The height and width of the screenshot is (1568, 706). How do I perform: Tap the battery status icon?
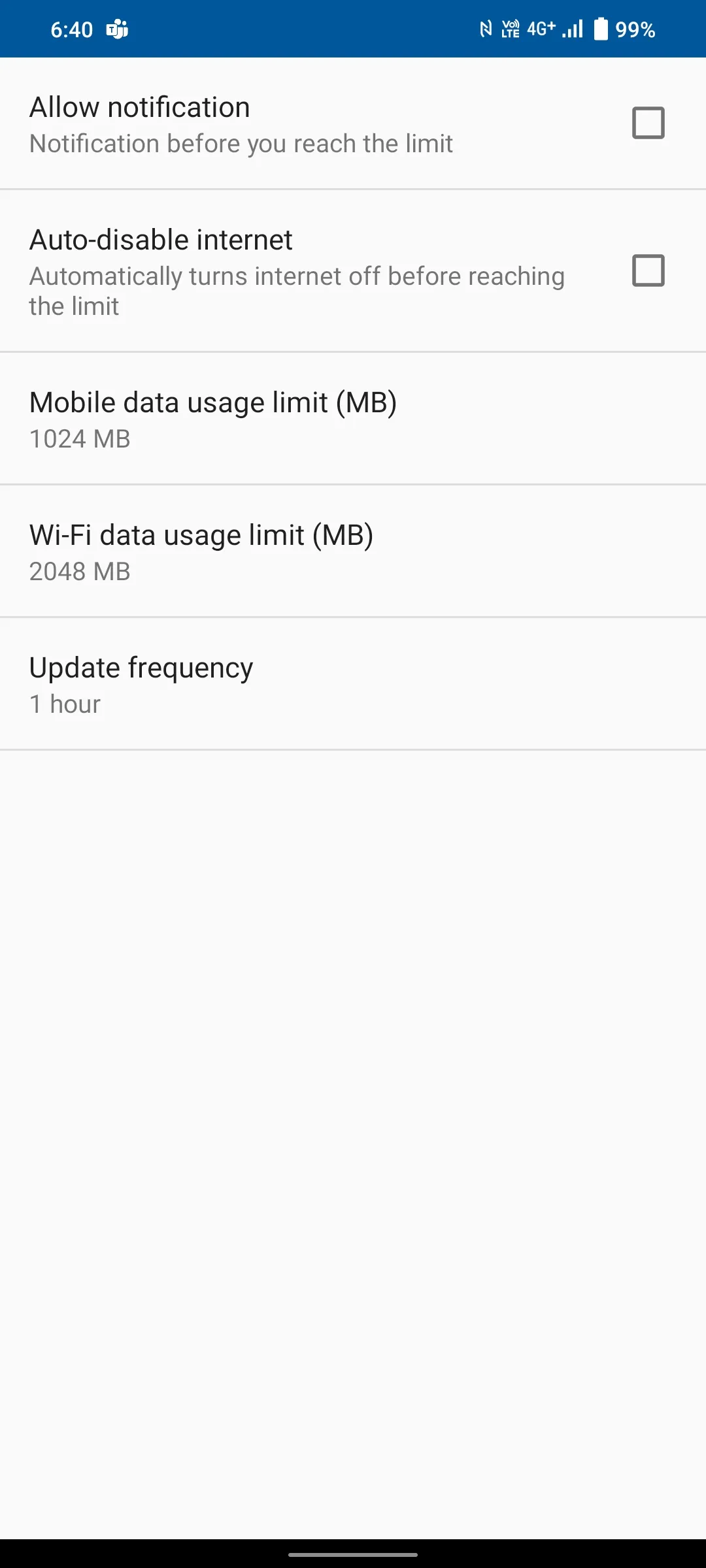pos(601,29)
